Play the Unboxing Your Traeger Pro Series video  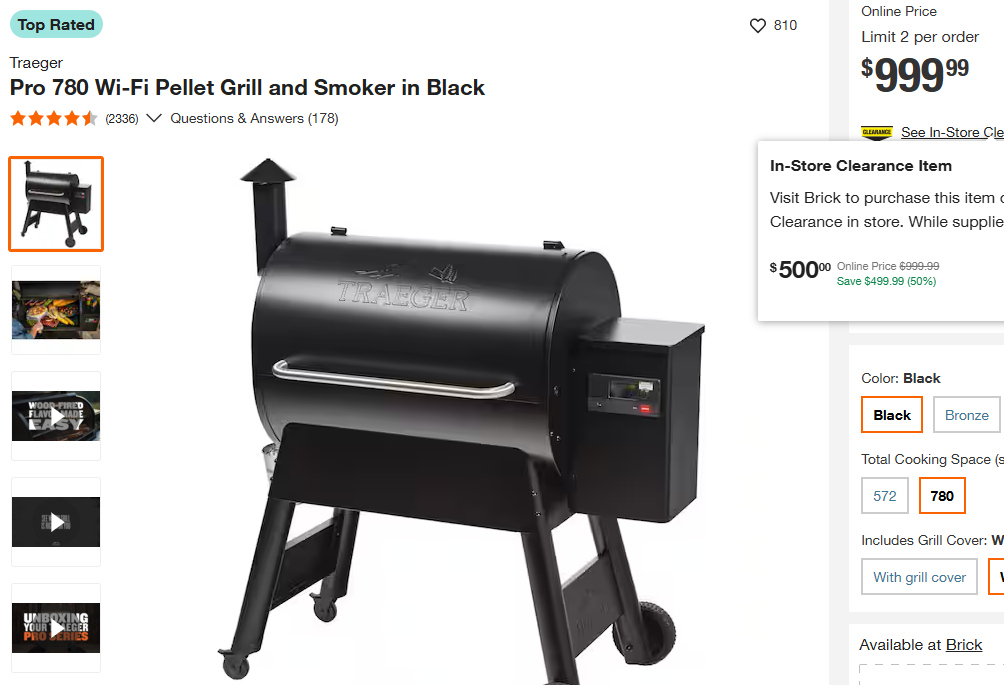pos(56,628)
